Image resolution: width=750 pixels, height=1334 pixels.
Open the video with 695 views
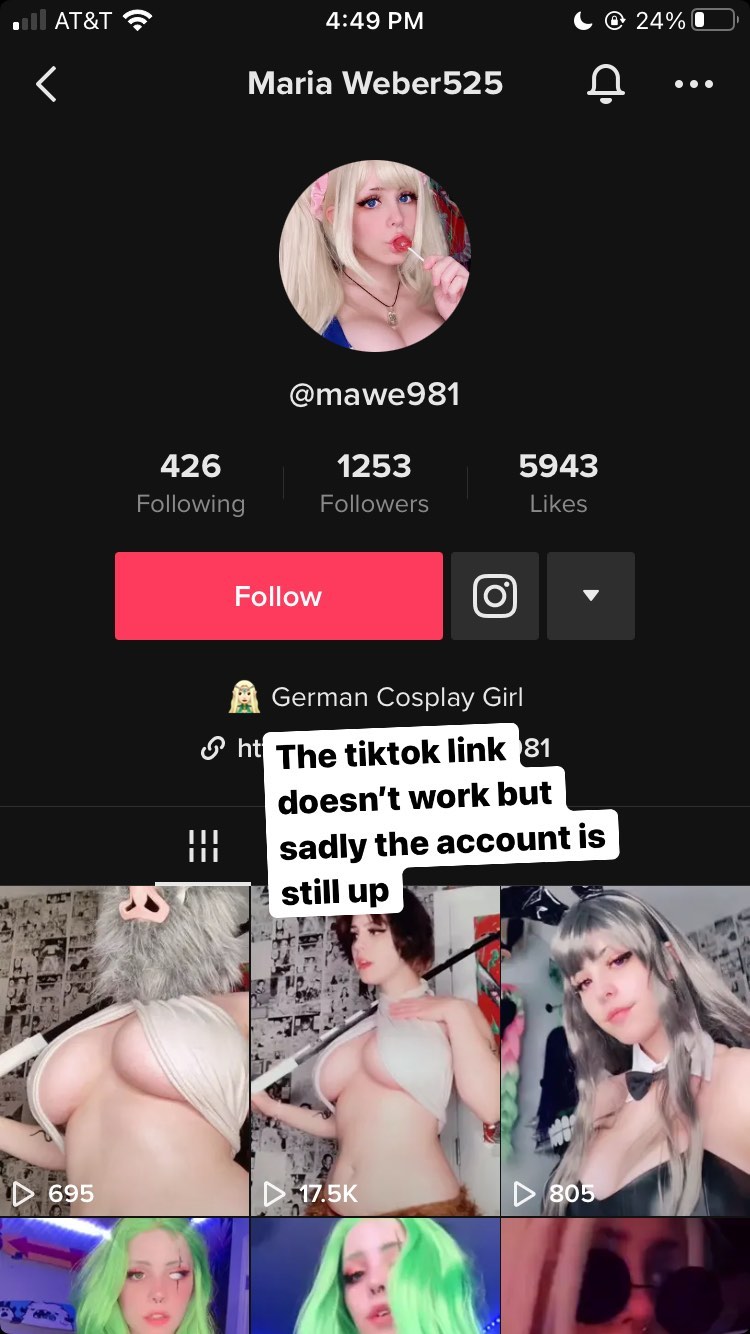pyautogui.click(x=124, y=1050)
